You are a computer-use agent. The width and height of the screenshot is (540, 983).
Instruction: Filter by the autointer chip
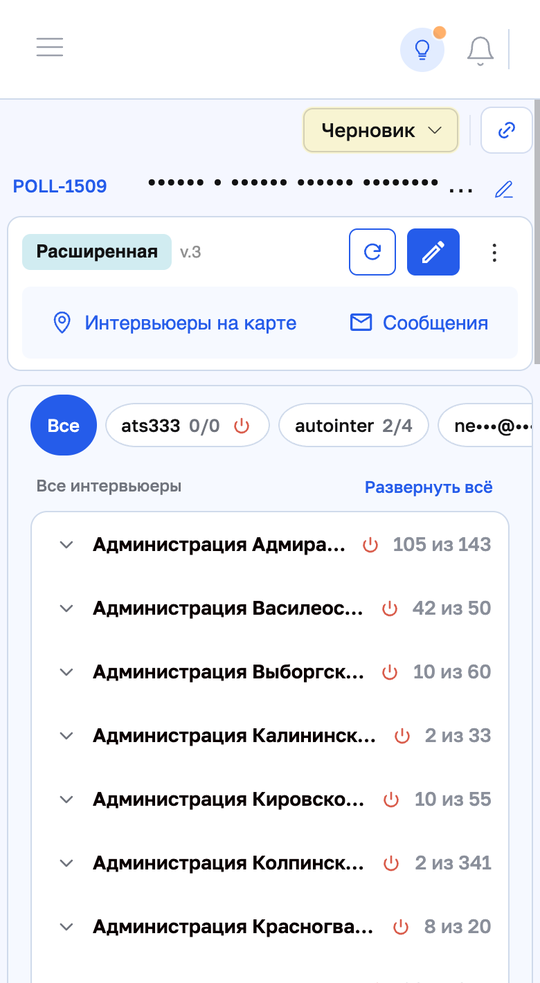point(354,426)
